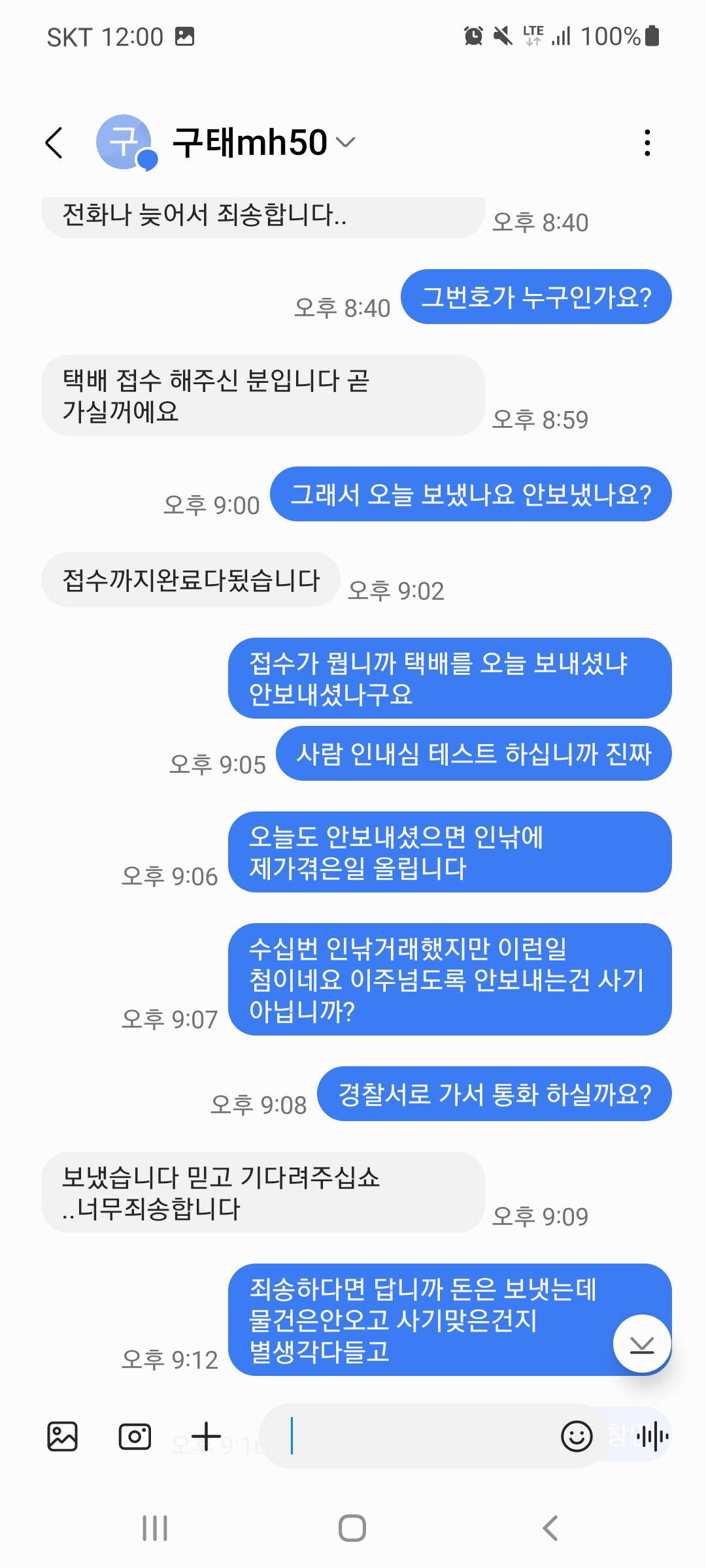Open the 구태mh50 contact avatar
This screenshot has width=706, height=1568.
point(124,142)
